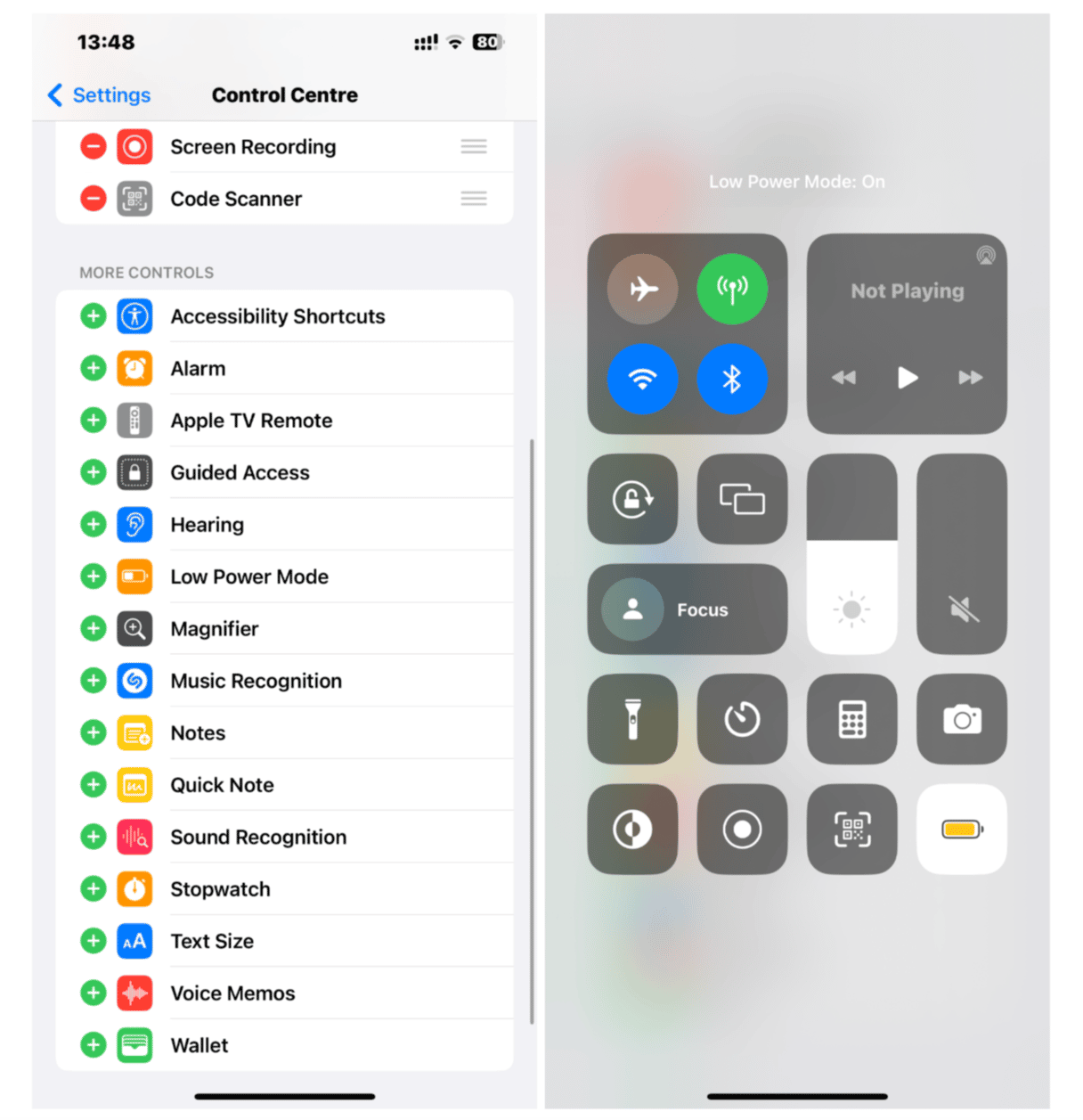
Task: Add Apple TV Remote control
Action: (x=94, y=421)
